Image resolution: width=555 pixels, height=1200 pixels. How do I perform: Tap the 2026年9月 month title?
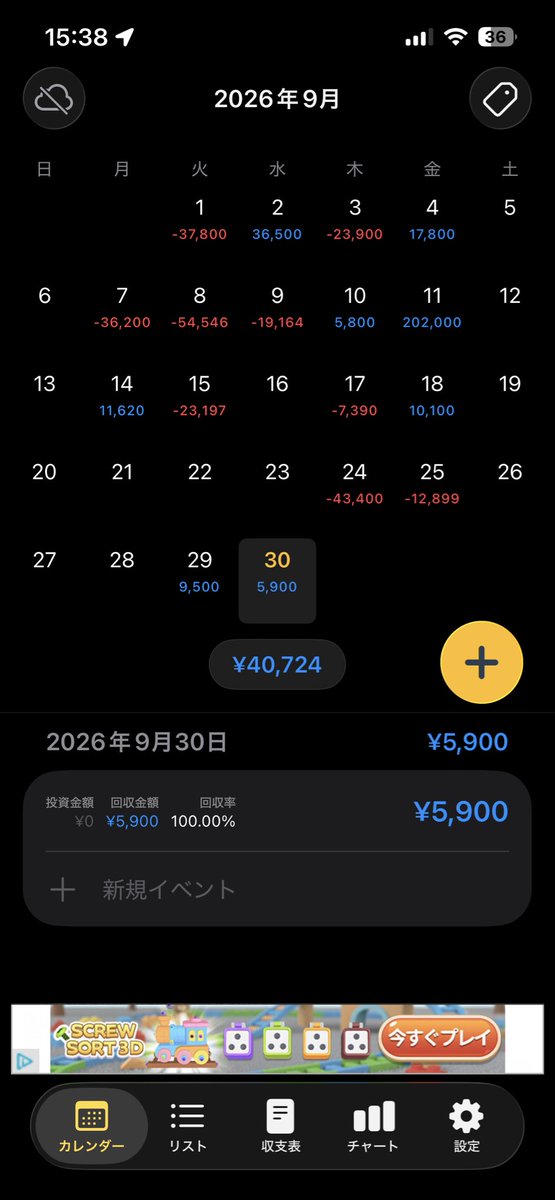pyautogui.click(x=277, y=99)
